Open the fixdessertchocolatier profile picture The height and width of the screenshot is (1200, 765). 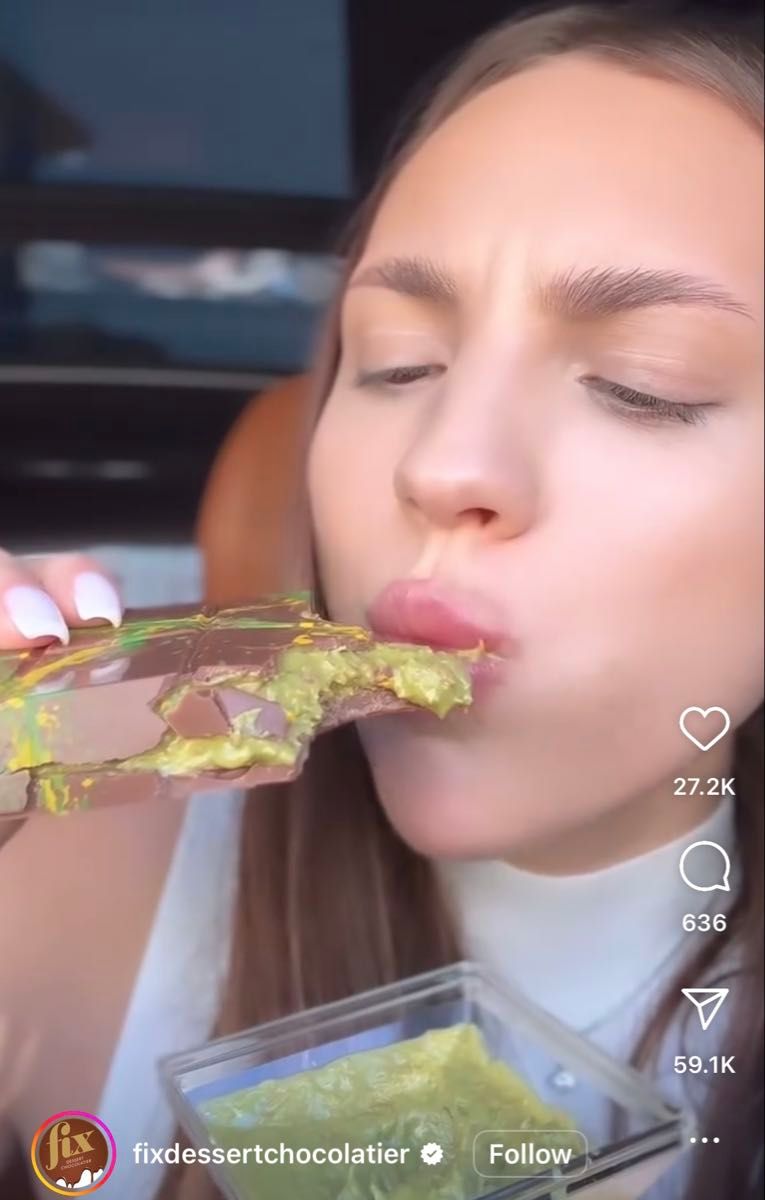click(73, 1153)
